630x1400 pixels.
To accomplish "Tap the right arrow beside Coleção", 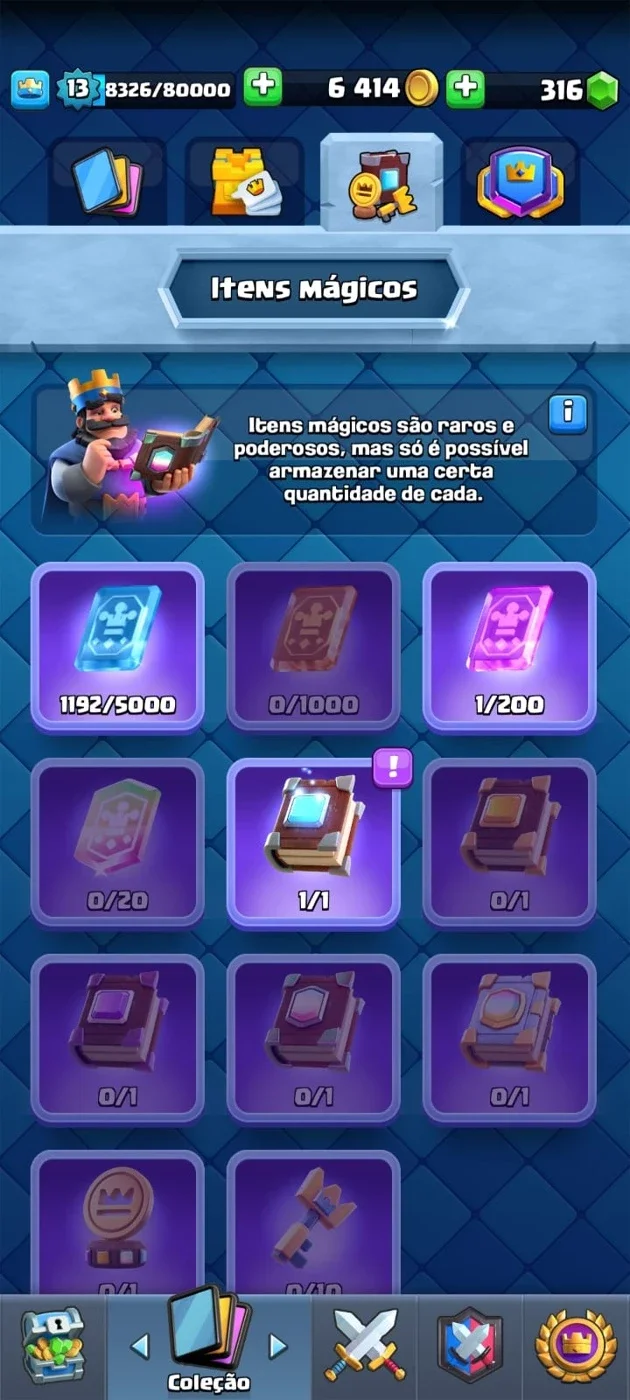I will coord(278,1346).
